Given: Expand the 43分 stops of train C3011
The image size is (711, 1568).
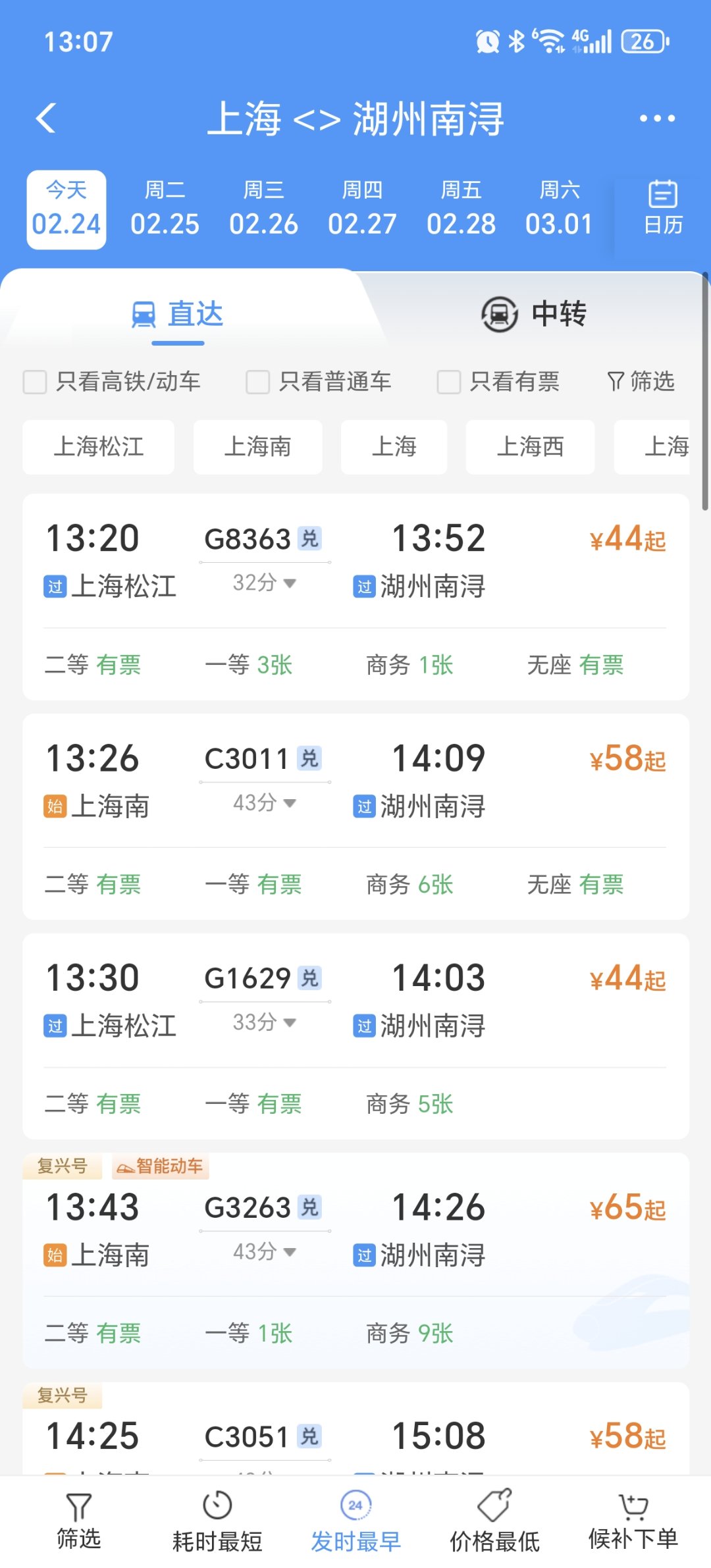Looking at the screenshot, I should [x=264, y=803].
